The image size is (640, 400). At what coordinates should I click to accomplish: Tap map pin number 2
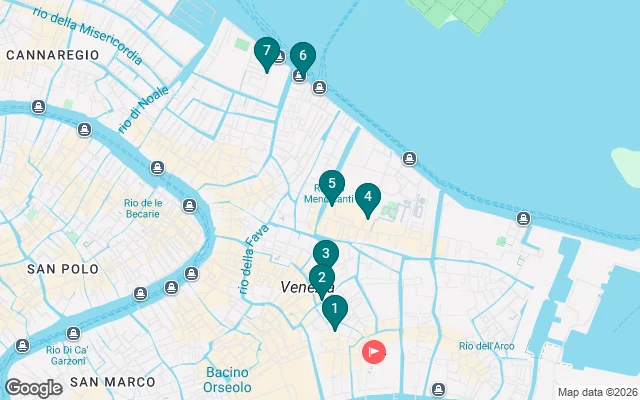321,279
